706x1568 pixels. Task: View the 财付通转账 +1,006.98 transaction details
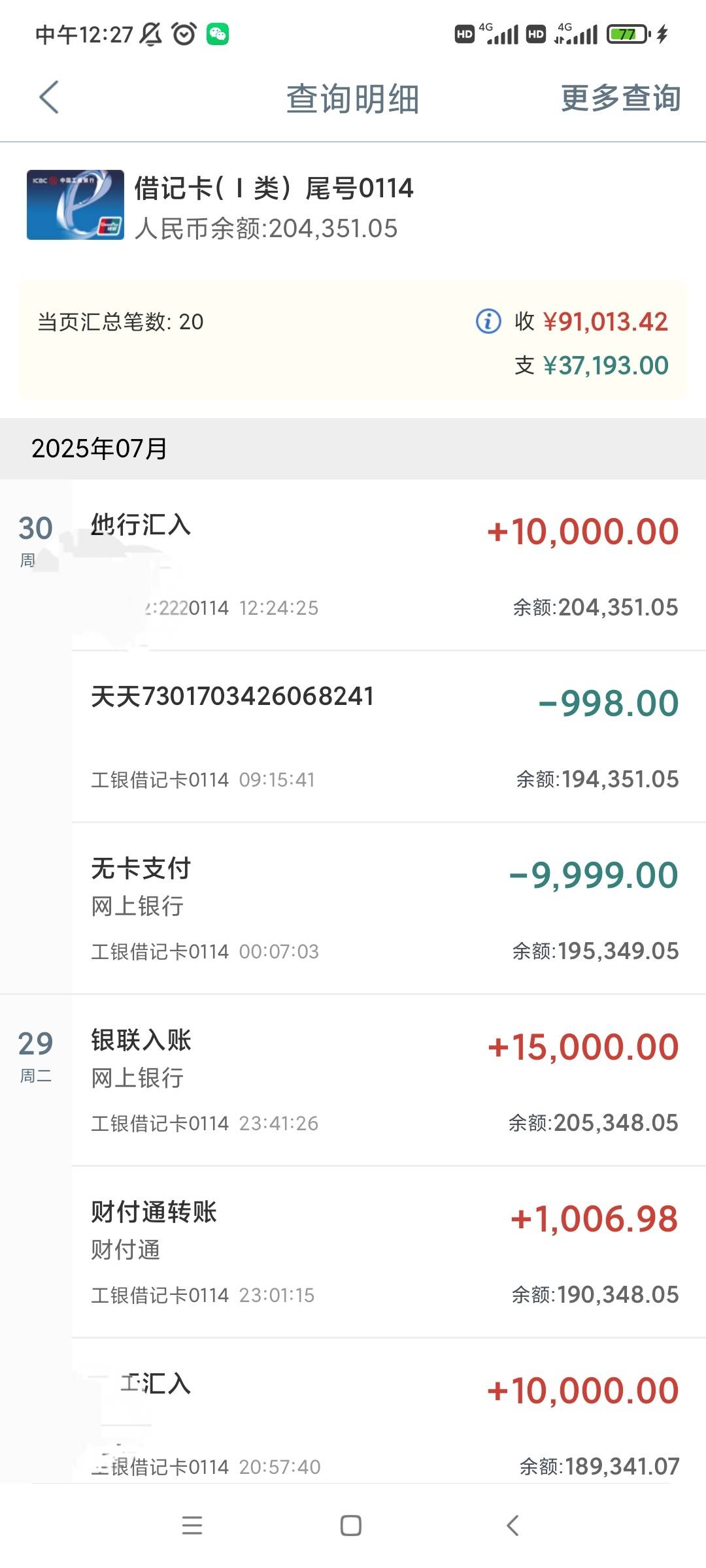(388, 1252)
